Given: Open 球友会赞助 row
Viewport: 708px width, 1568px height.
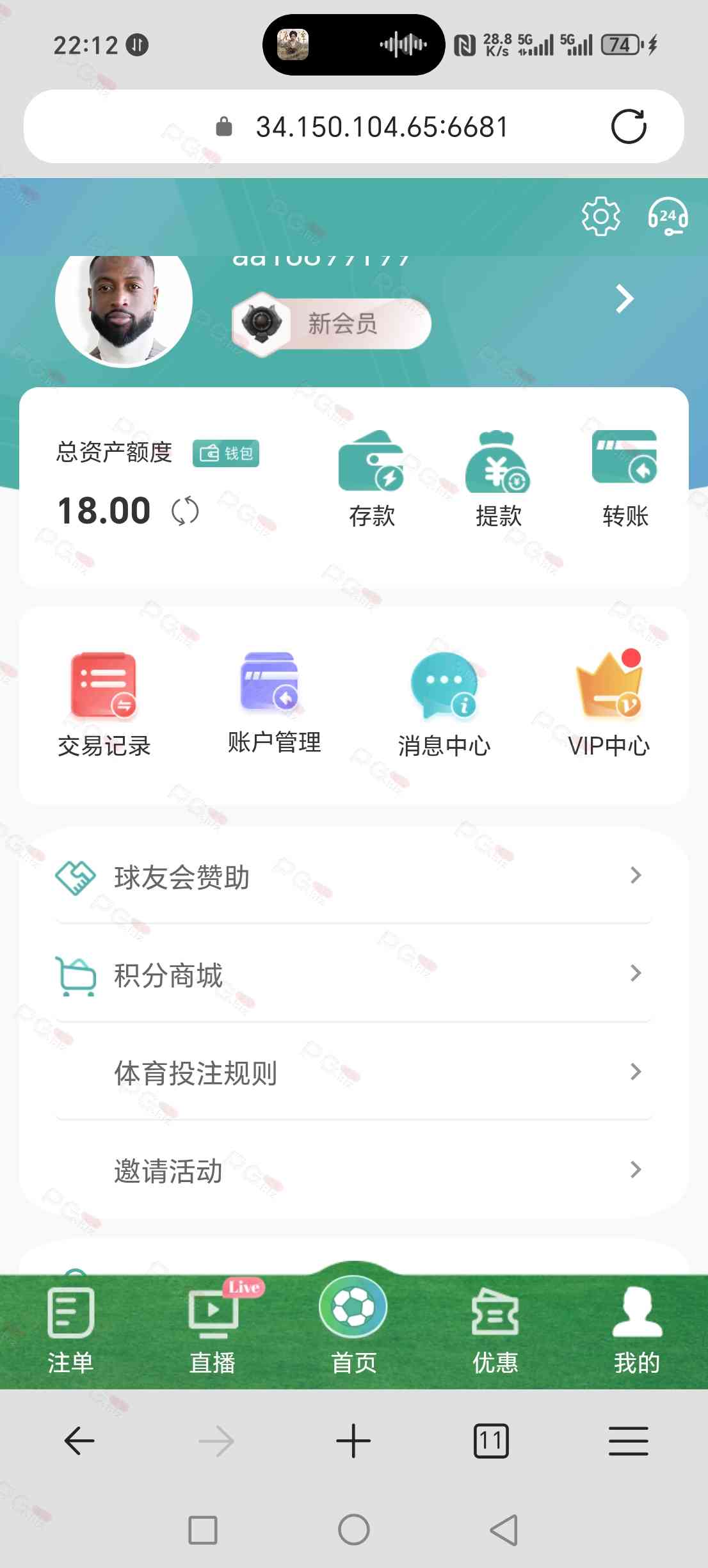Looking at the screenshot, I should 353,876.
